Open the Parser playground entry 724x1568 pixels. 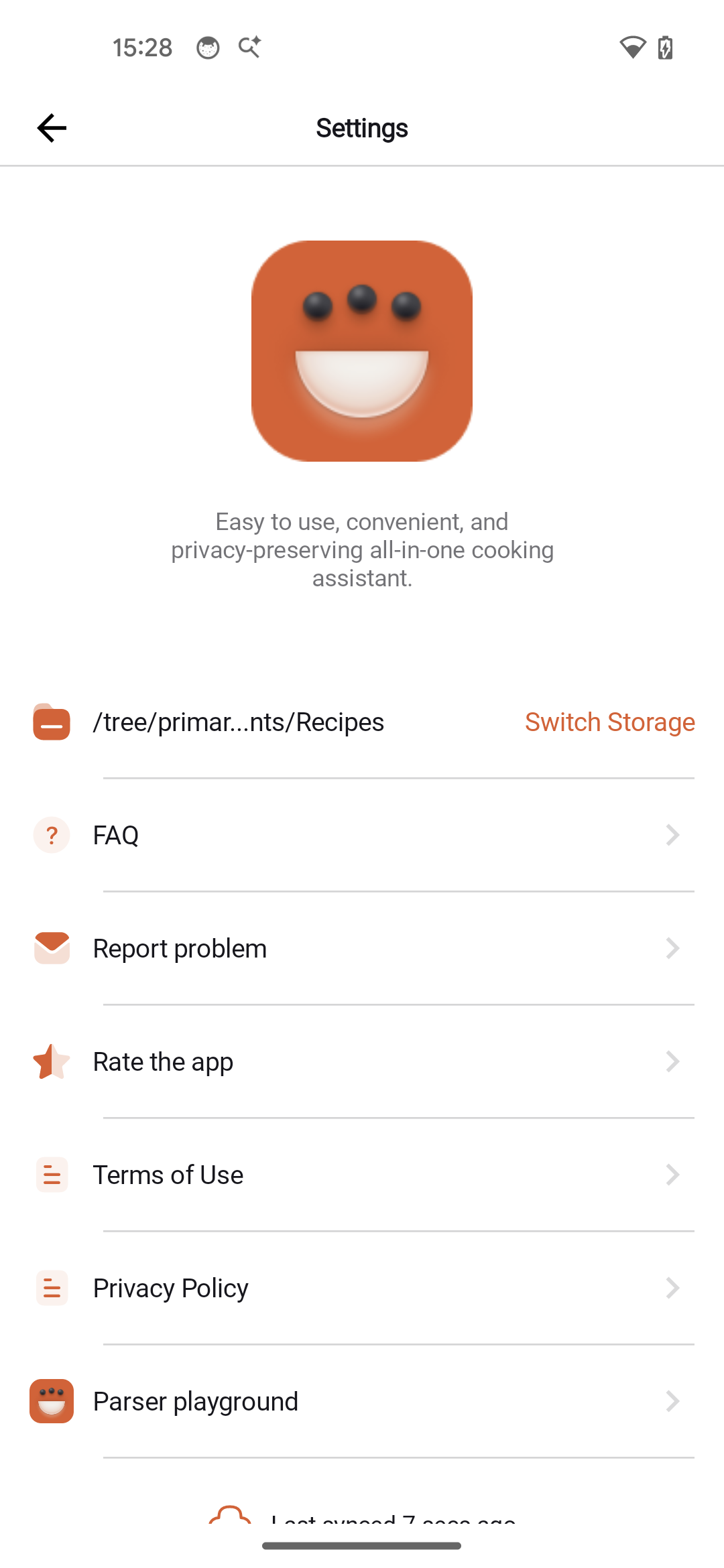[x=196, y=1400]
